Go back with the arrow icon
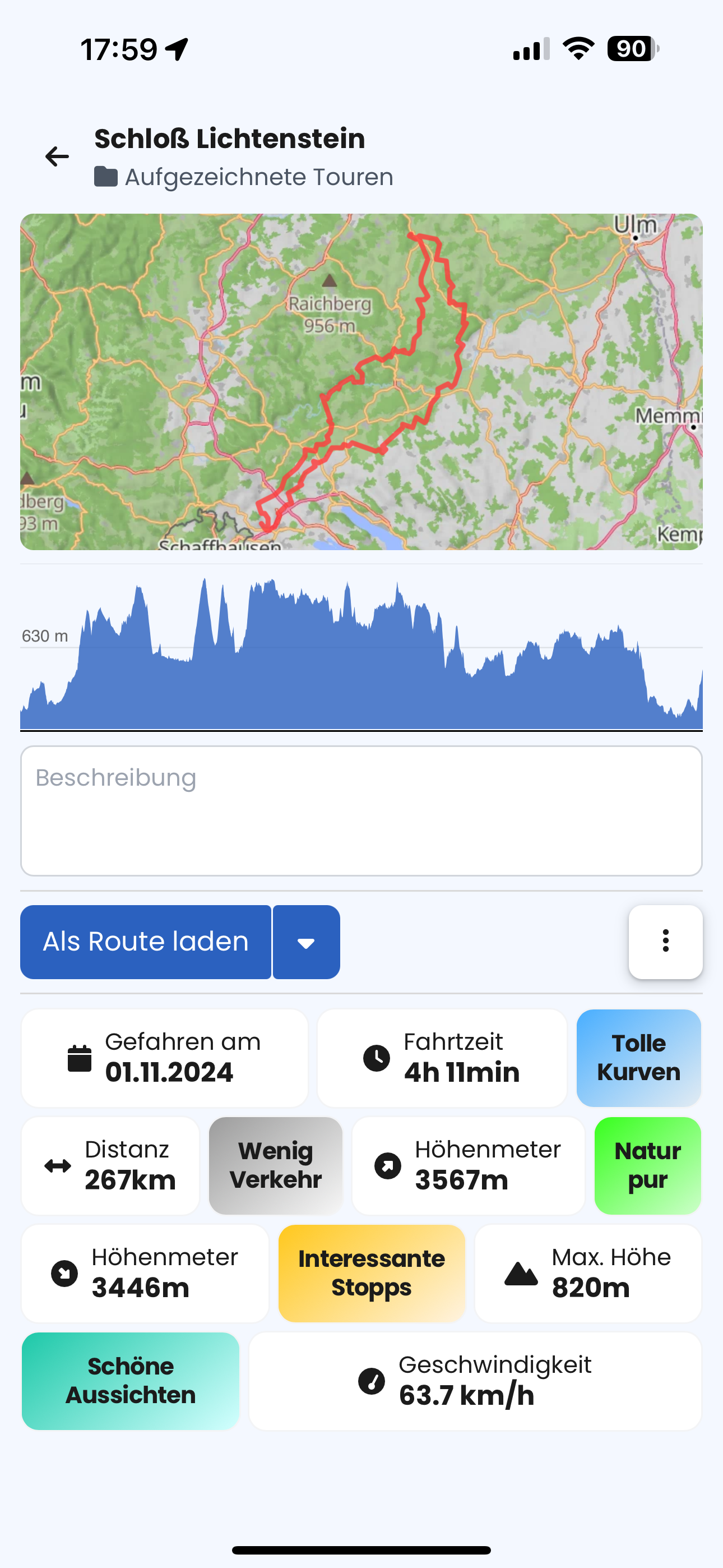 tap(57, 156)
